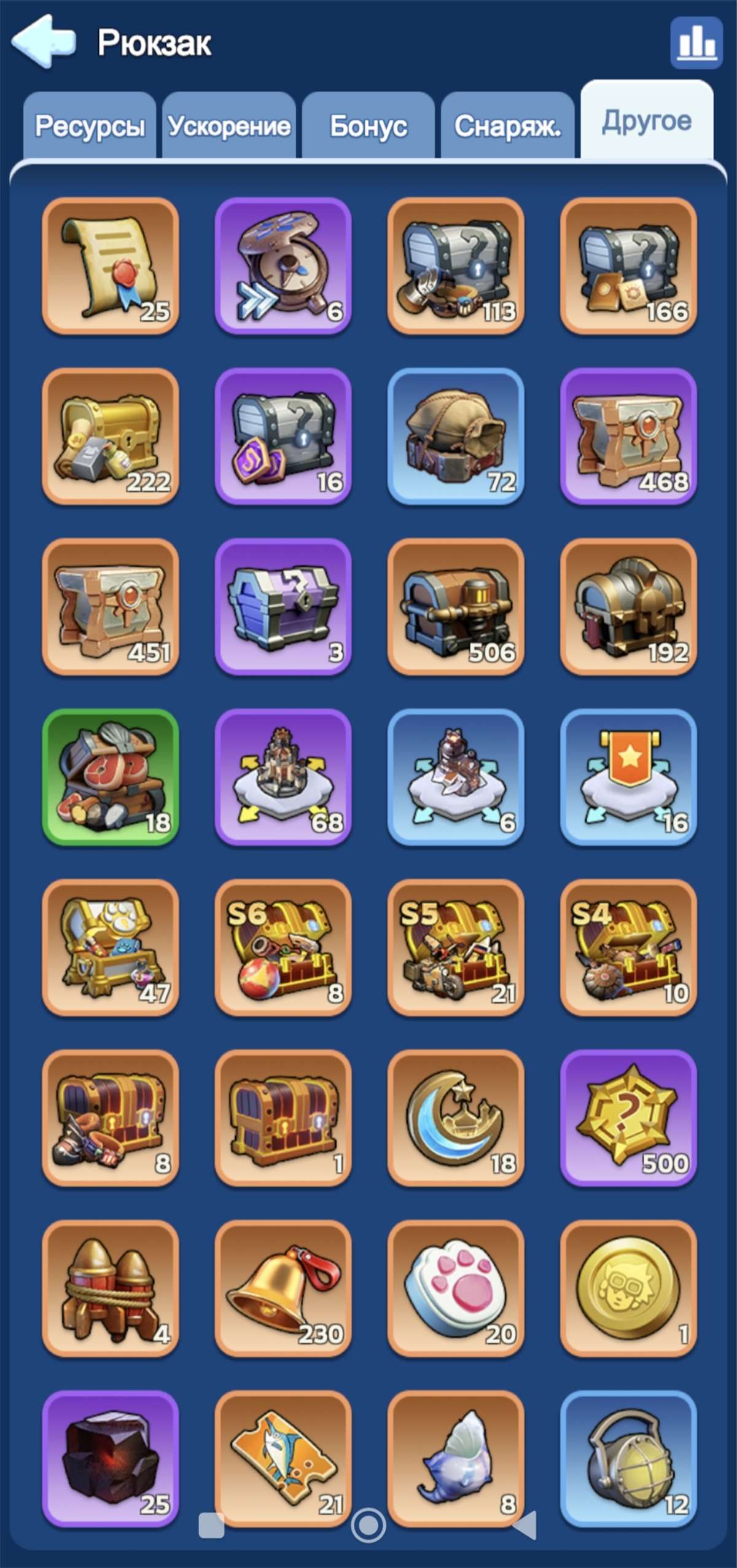Select the sack item with count 72

click(x=456, y=437)
